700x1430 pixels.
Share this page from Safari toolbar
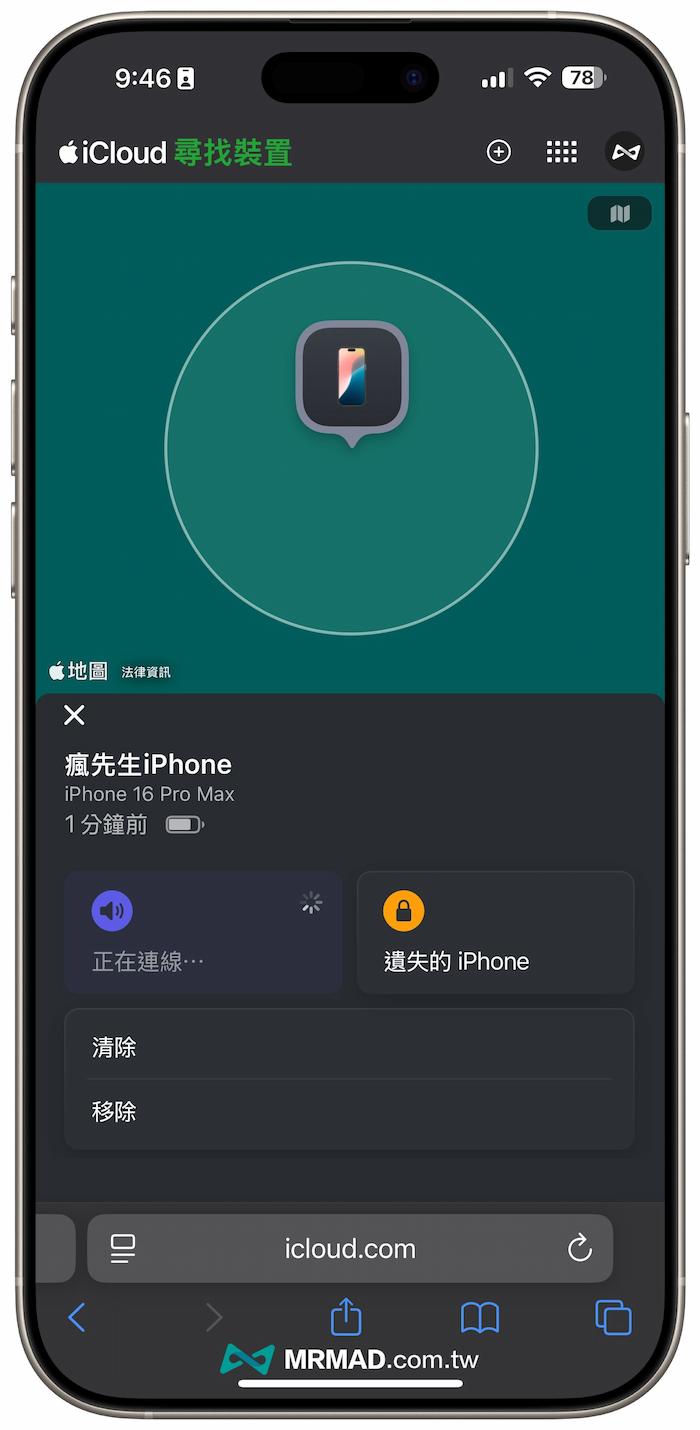[x=346, y=1317]
